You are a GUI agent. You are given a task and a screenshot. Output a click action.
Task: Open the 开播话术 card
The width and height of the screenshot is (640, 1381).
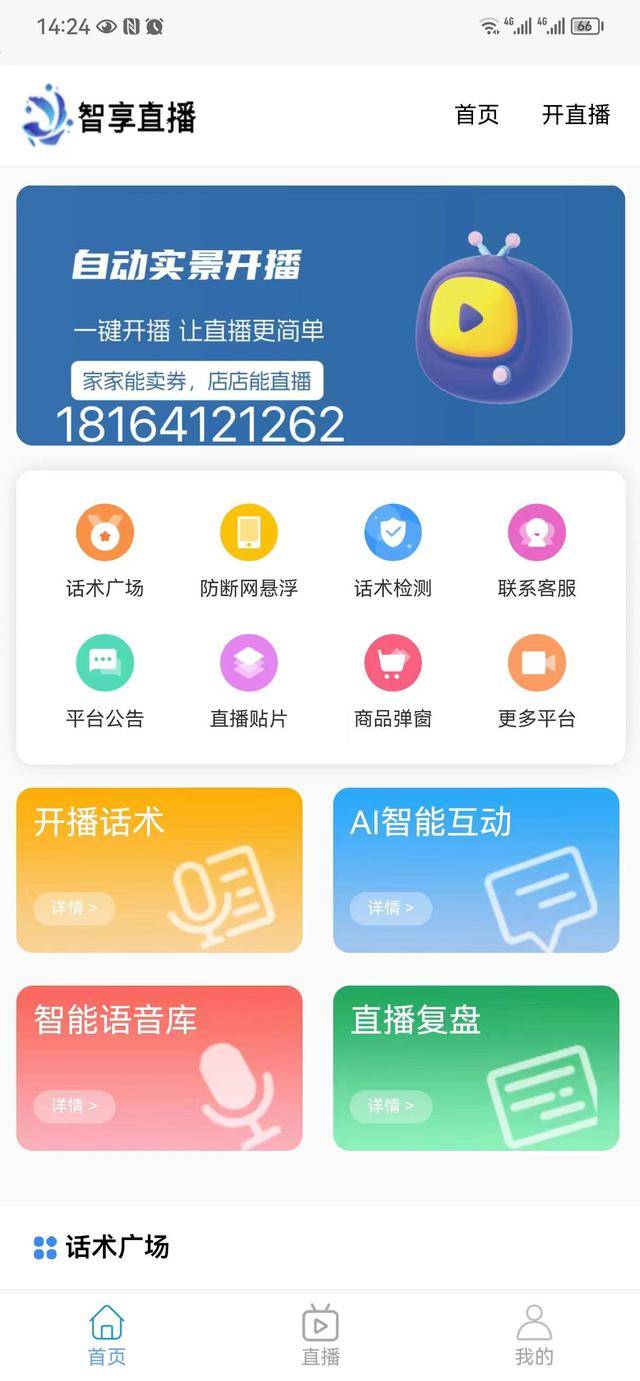pyautogui.click(x=159, y=869)
